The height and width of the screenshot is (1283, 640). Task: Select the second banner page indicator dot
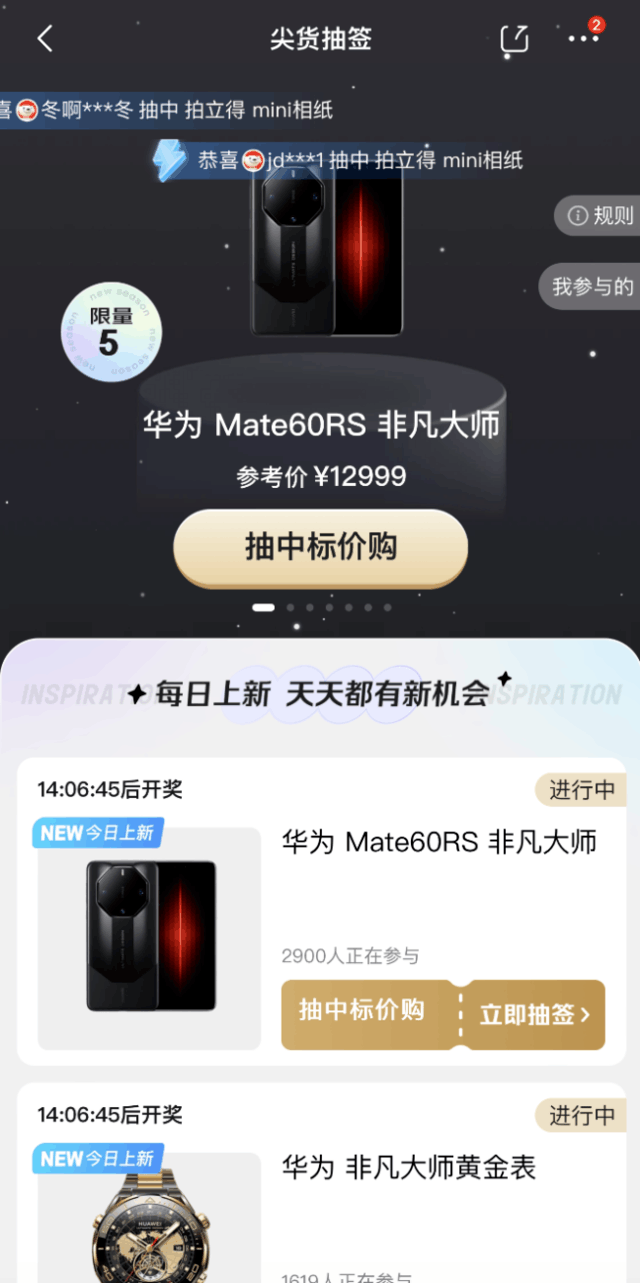290,607
